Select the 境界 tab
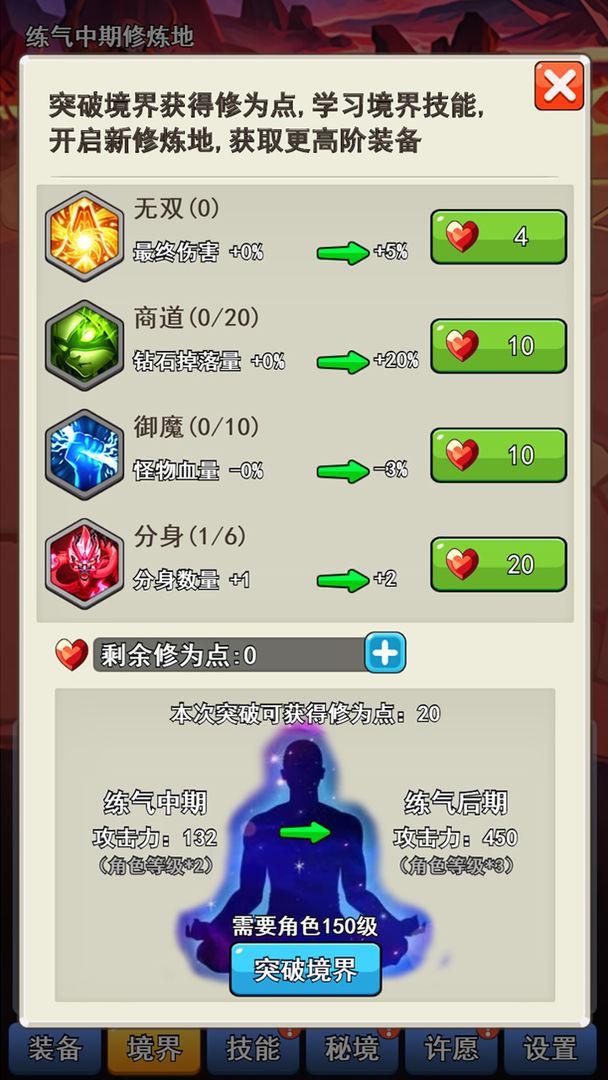 point(154,1049)
